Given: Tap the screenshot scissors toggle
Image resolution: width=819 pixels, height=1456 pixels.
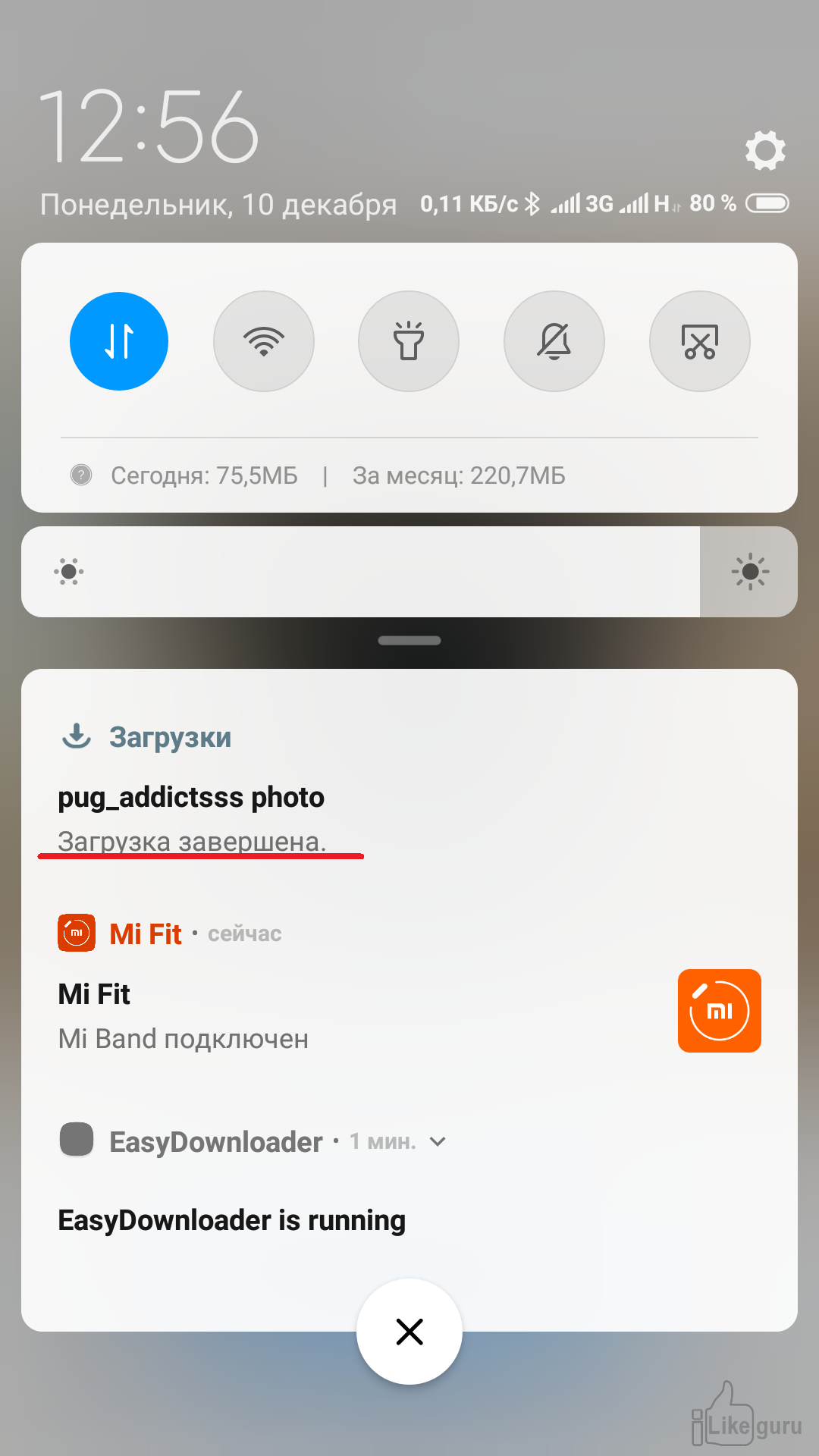Looking at the screenshot, I should click(700, 341).
